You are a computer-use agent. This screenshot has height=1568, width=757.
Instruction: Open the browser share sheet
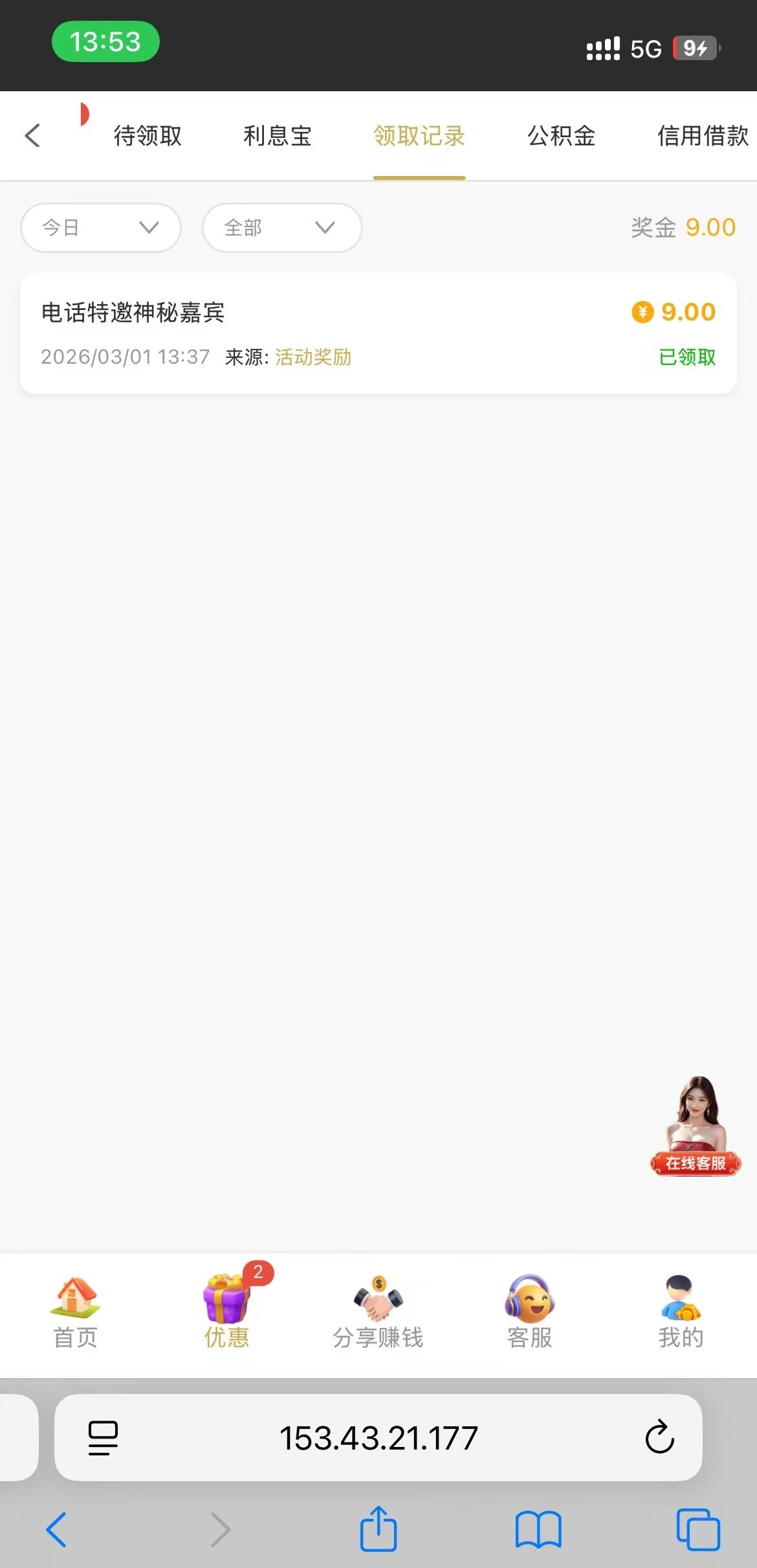tap(378, 1529)
